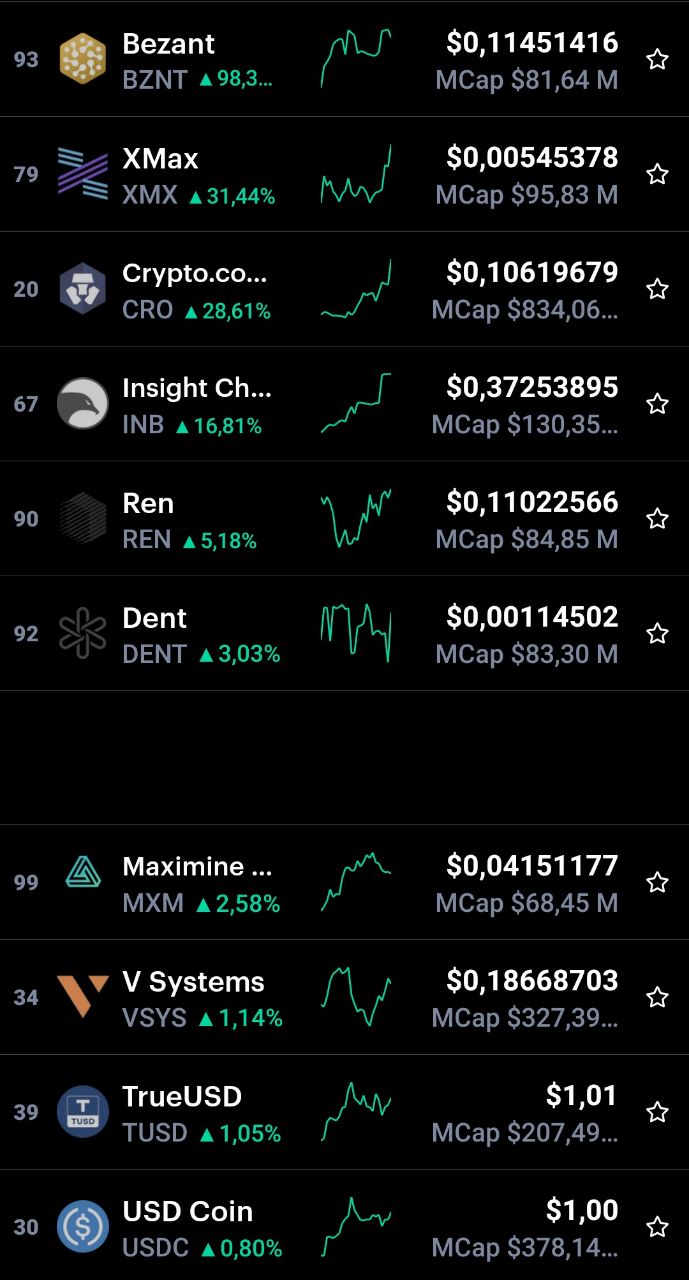The height and width of the screenshot is (1280, 689).
Task: Add Ren to watchlist star
Action: pyautogui.click(x=657, y=518)
